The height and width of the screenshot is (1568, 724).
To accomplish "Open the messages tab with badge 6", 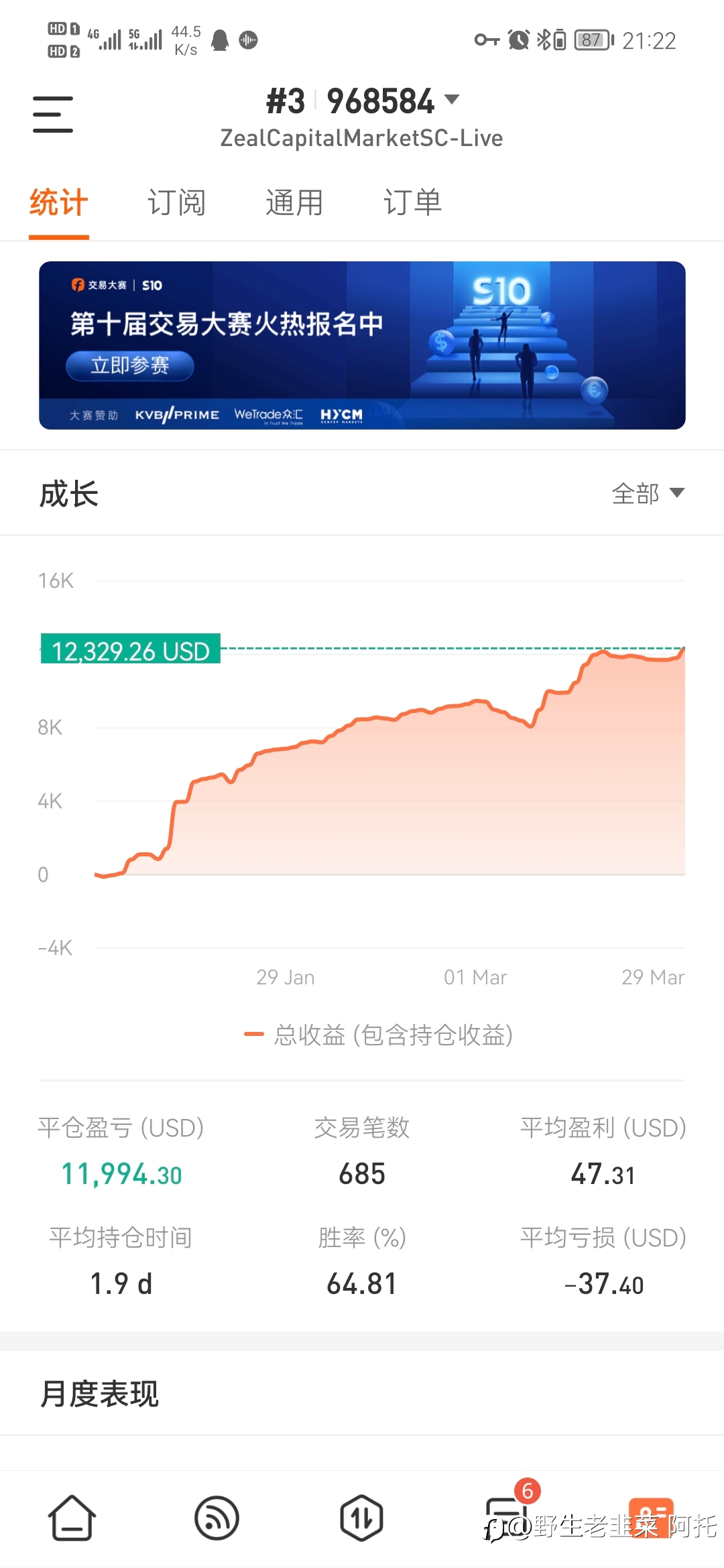I will (x=507, y=1514).
